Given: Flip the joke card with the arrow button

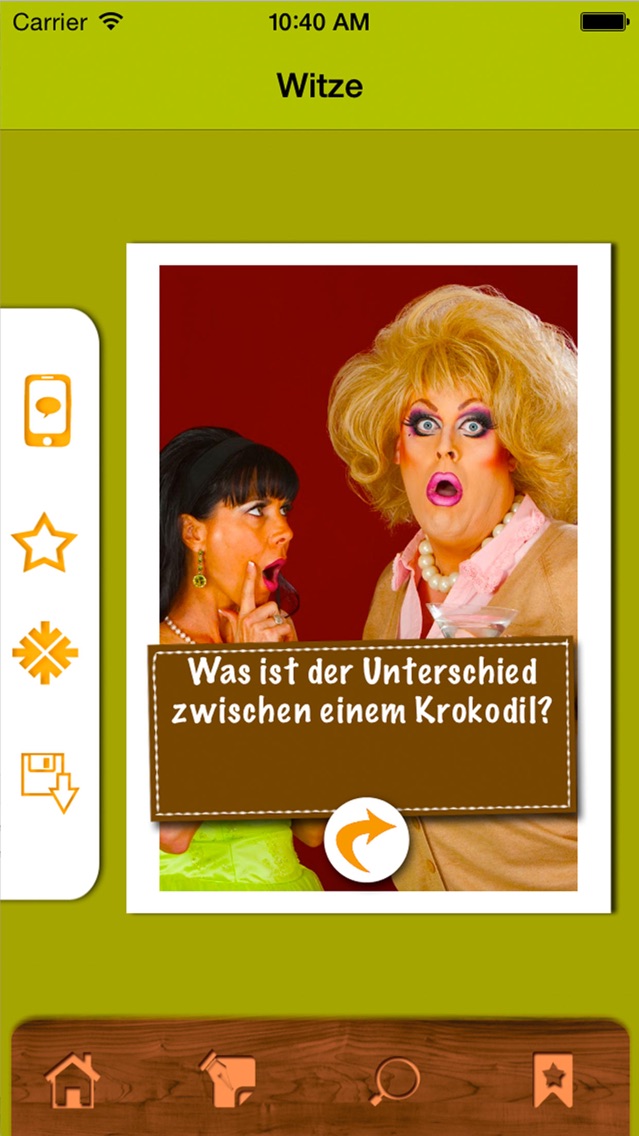Looking at the screenshot, I should pos(367,840).
